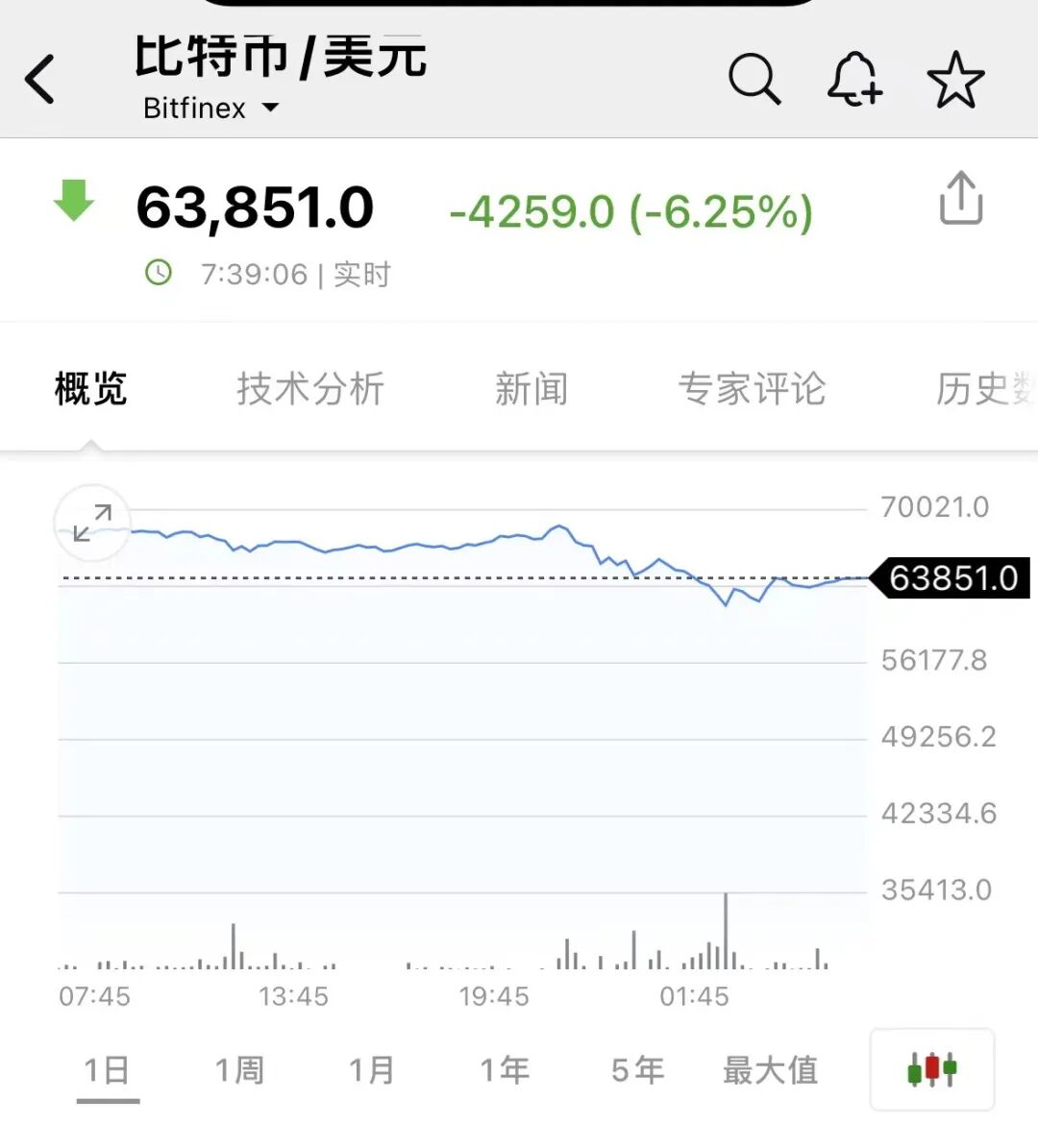Create a price alert via the bell icon
This screenshot has height=1148, width=1038.
[x=853, y=81]
